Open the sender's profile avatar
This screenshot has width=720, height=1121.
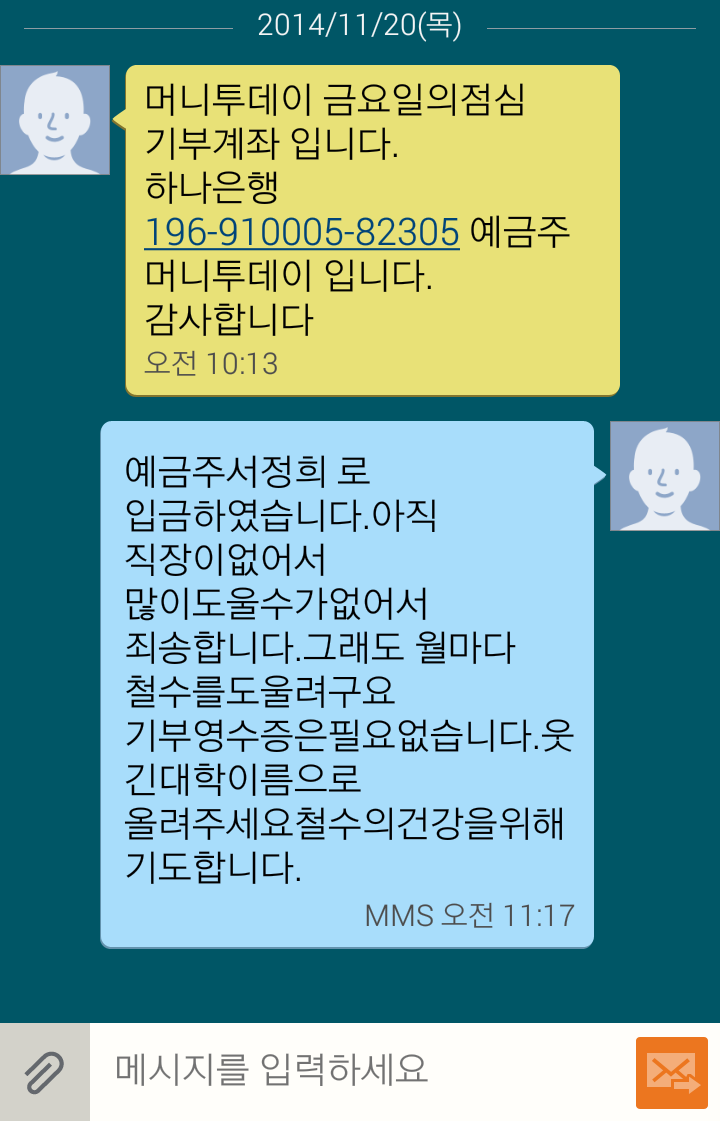pyautogui.click(x=55, y=120)
